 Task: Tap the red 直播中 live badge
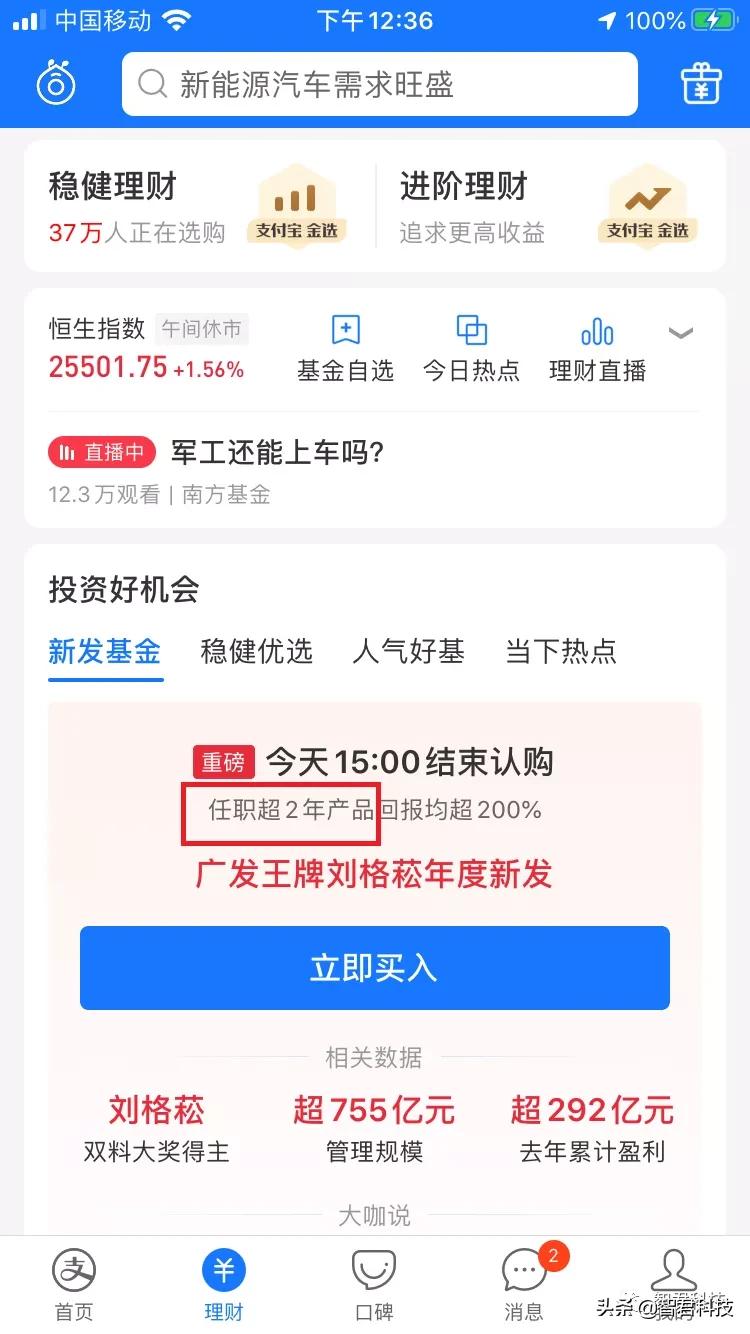coord(102,452)
